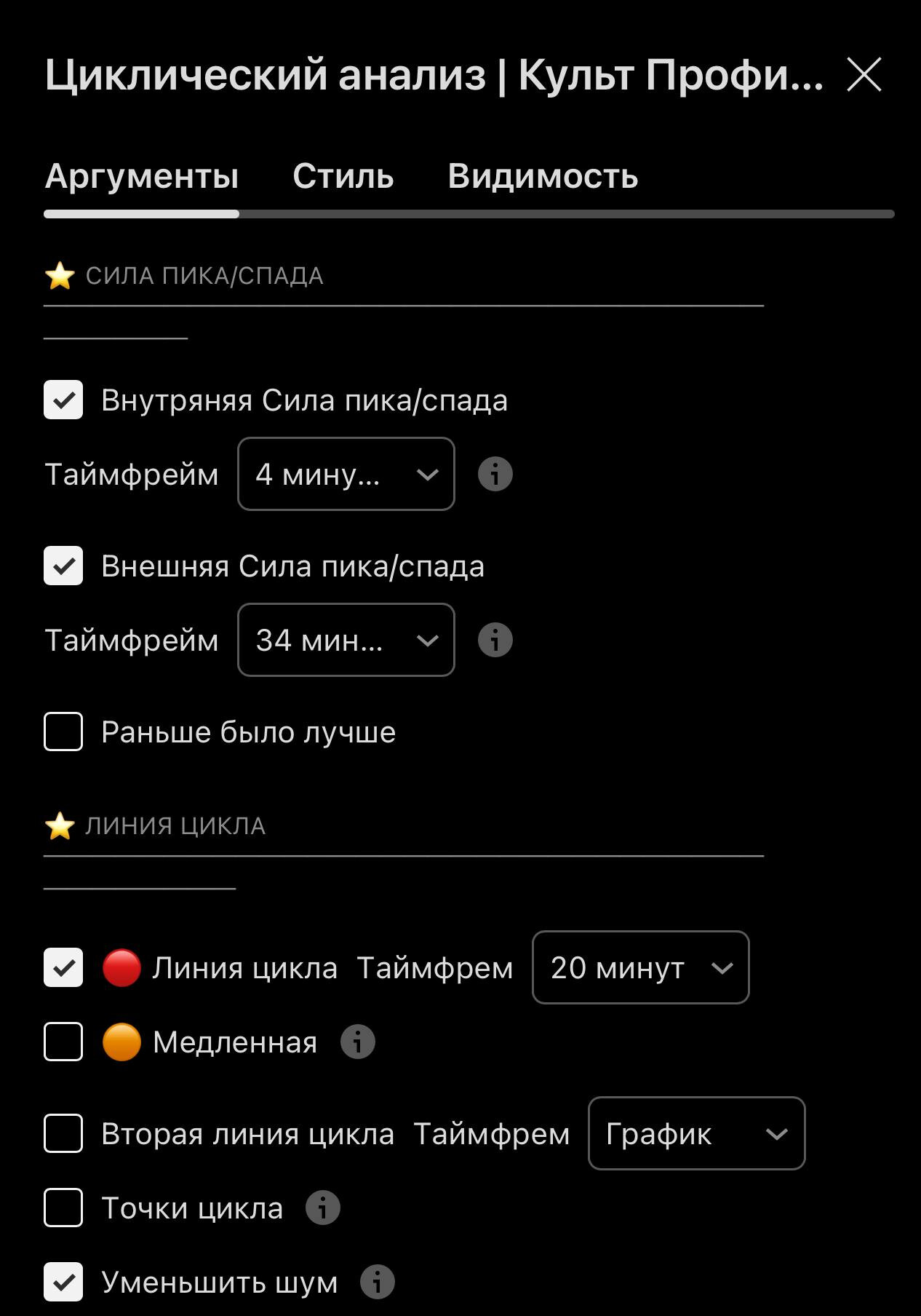Enable Раньше было лучше checkbox
The image size is (921, 1316).
click(63, 732)
